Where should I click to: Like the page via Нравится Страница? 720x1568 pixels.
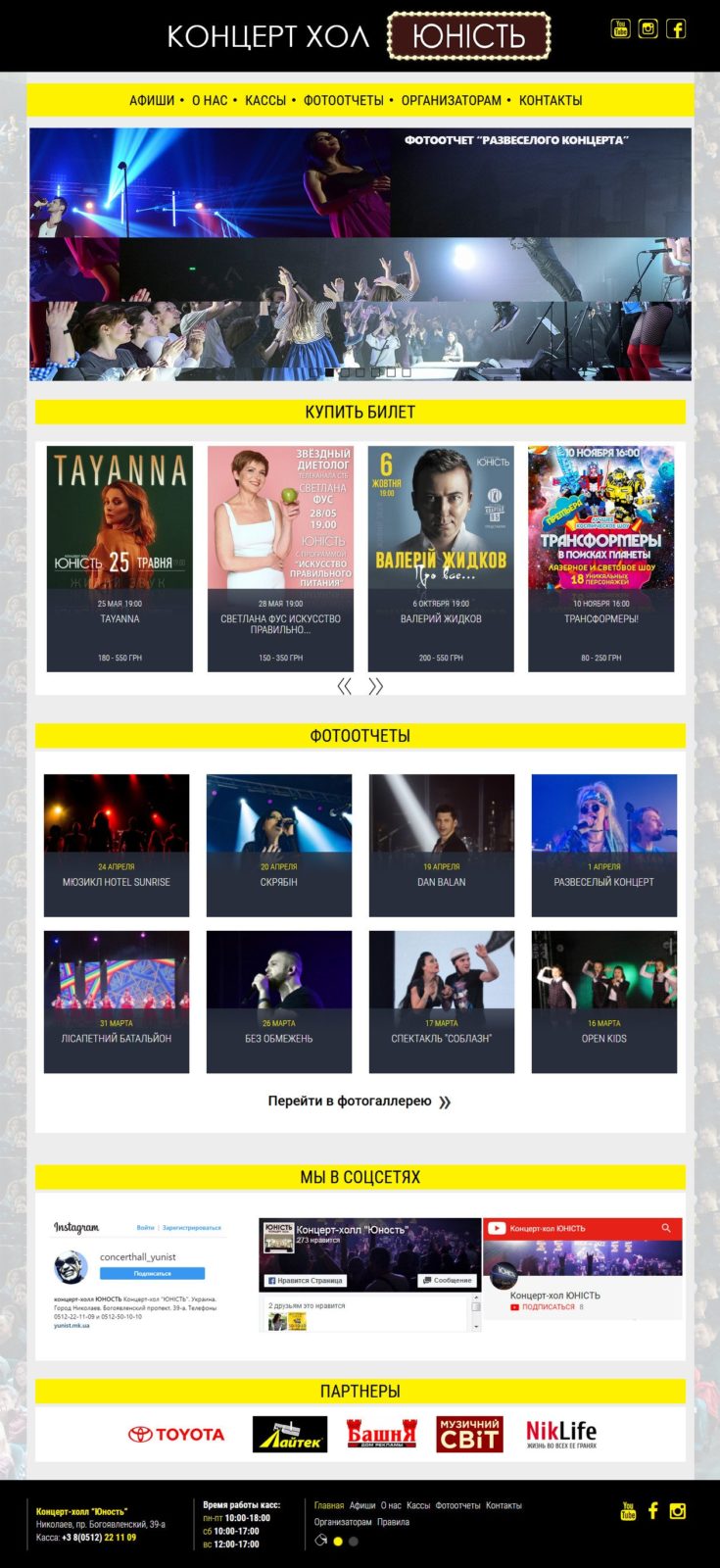coord(305,1280)
